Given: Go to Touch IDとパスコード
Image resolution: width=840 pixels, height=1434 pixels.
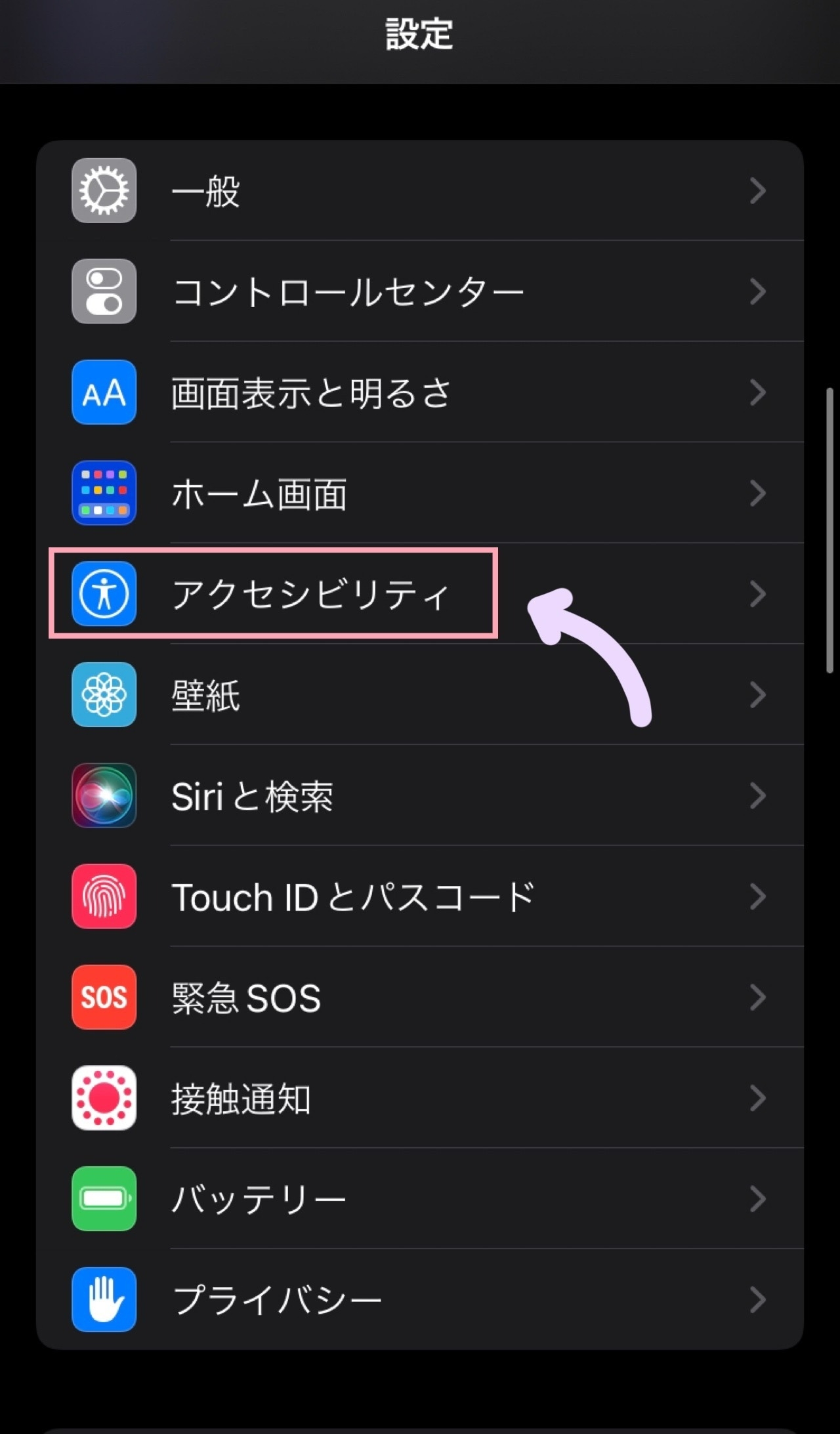Looking at the screenshot, I should click(x=420, y=896).
